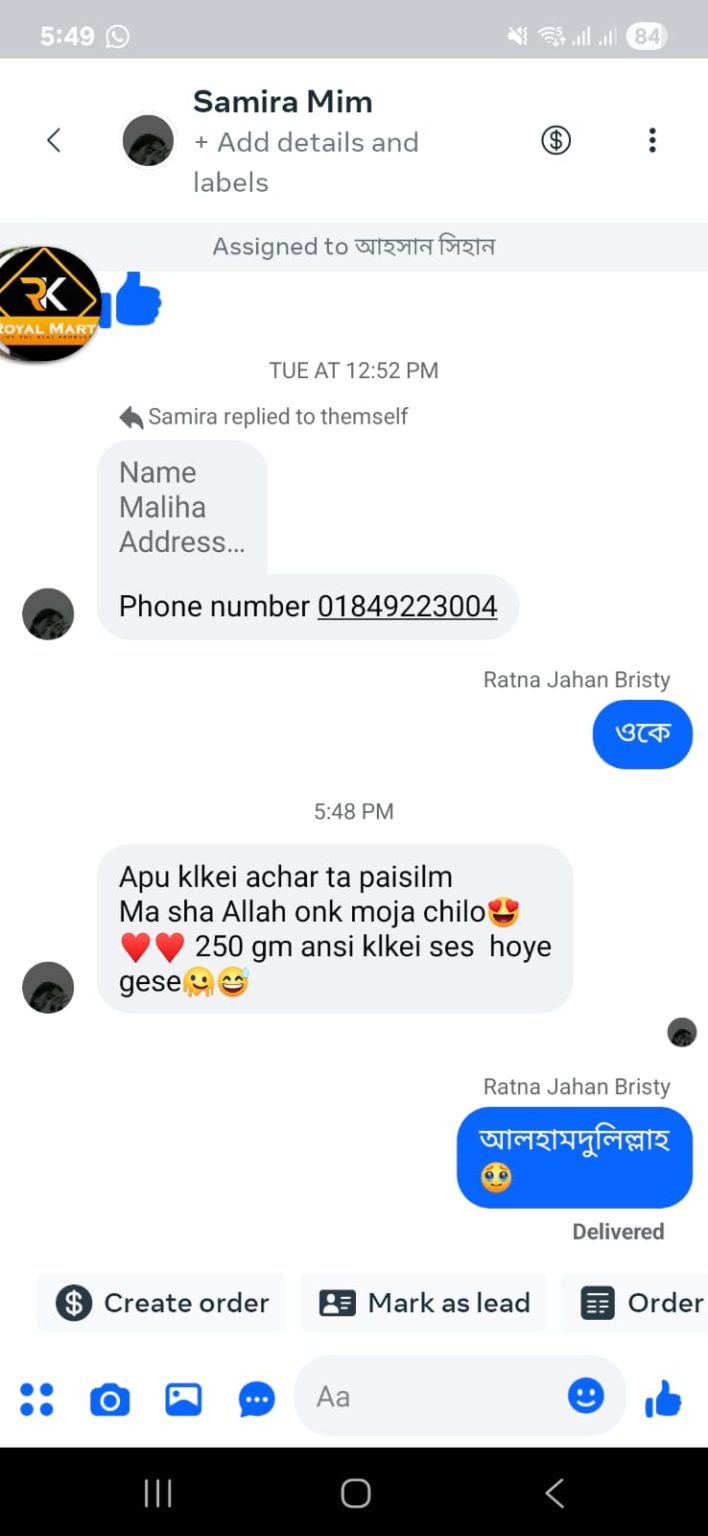Tap Add details and labels
The image size is (708, 1536).
pyautogui.click(x=305, y=162)
